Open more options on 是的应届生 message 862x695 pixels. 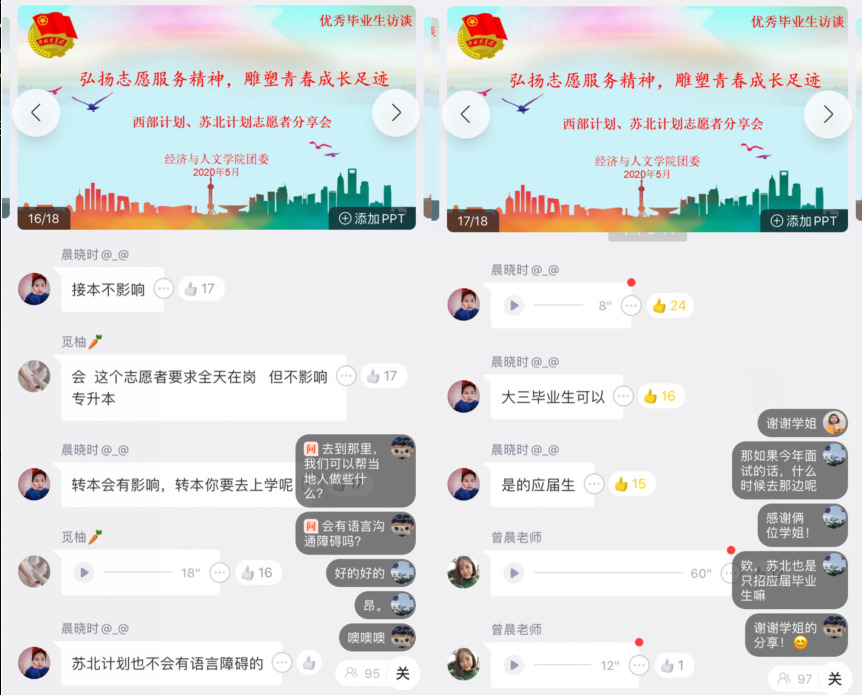point(593,484)
